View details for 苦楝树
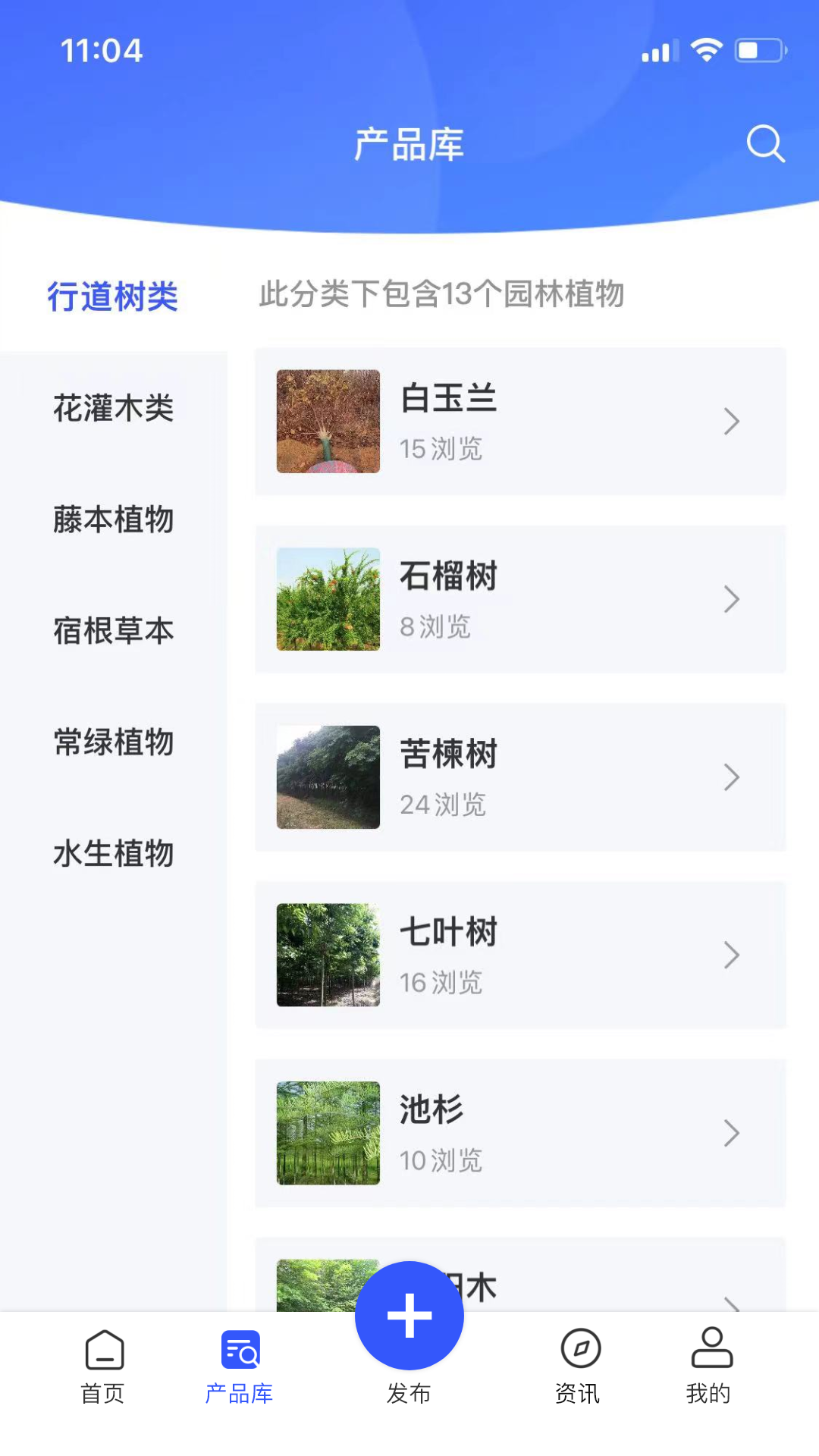The width and height of the screenshot is (819, 1456). pyautogui.click(x=520, y=777)
